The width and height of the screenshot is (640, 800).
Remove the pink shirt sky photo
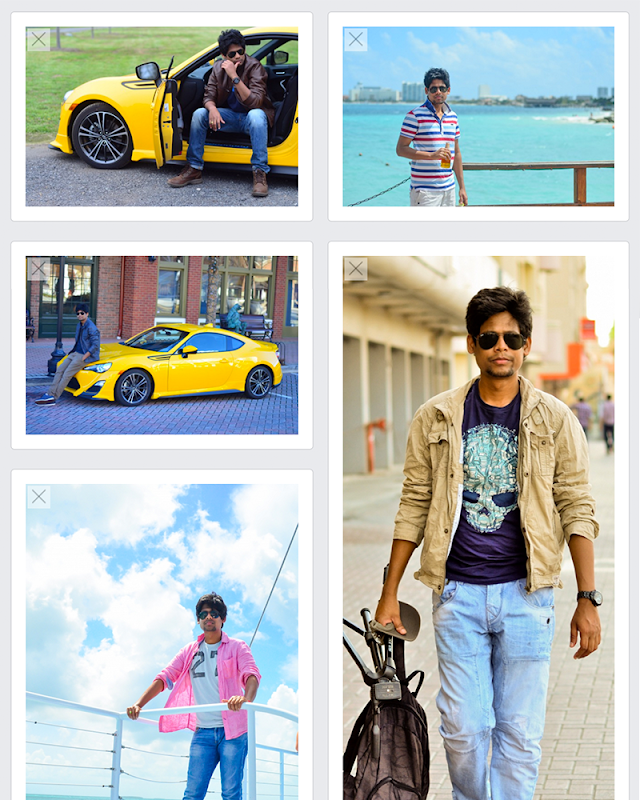pos(38,497)
